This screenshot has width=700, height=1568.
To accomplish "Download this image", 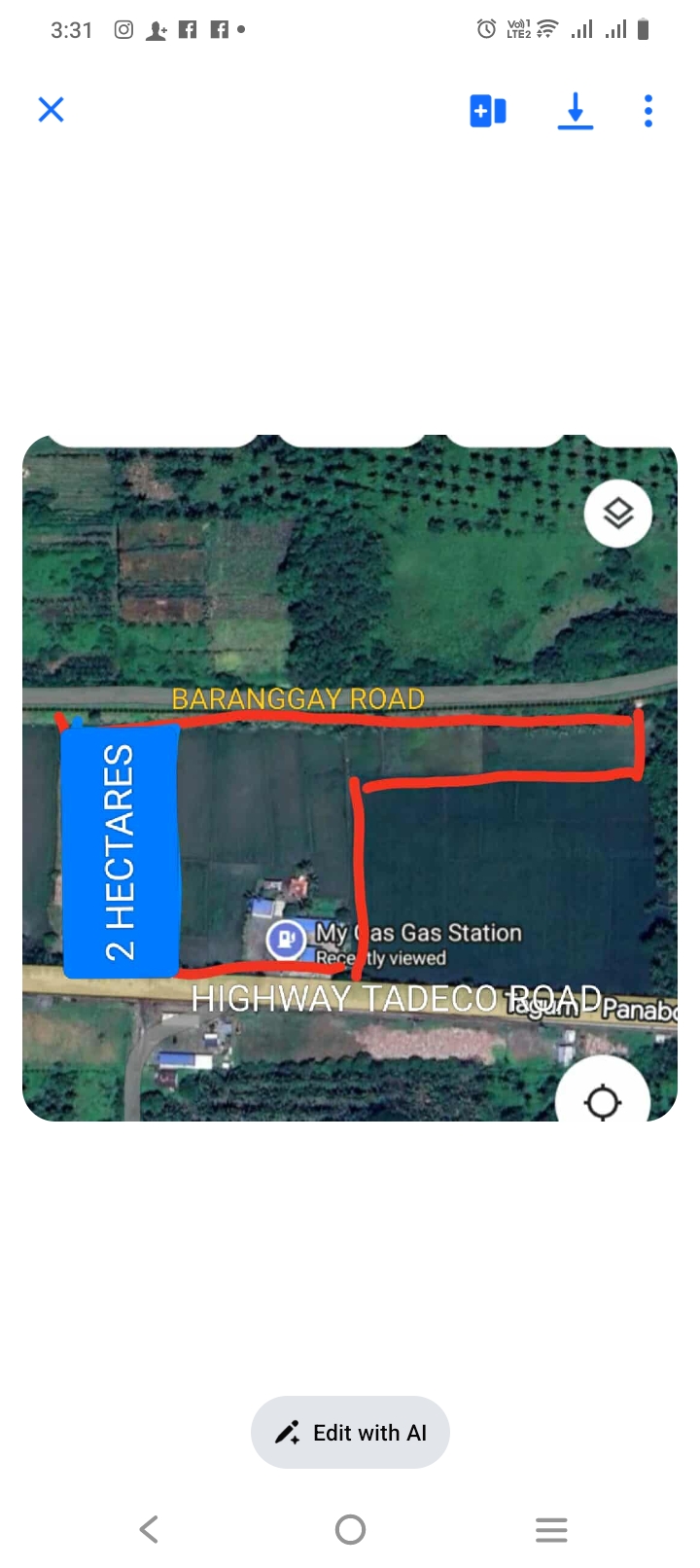I will (x=576, y=111).
